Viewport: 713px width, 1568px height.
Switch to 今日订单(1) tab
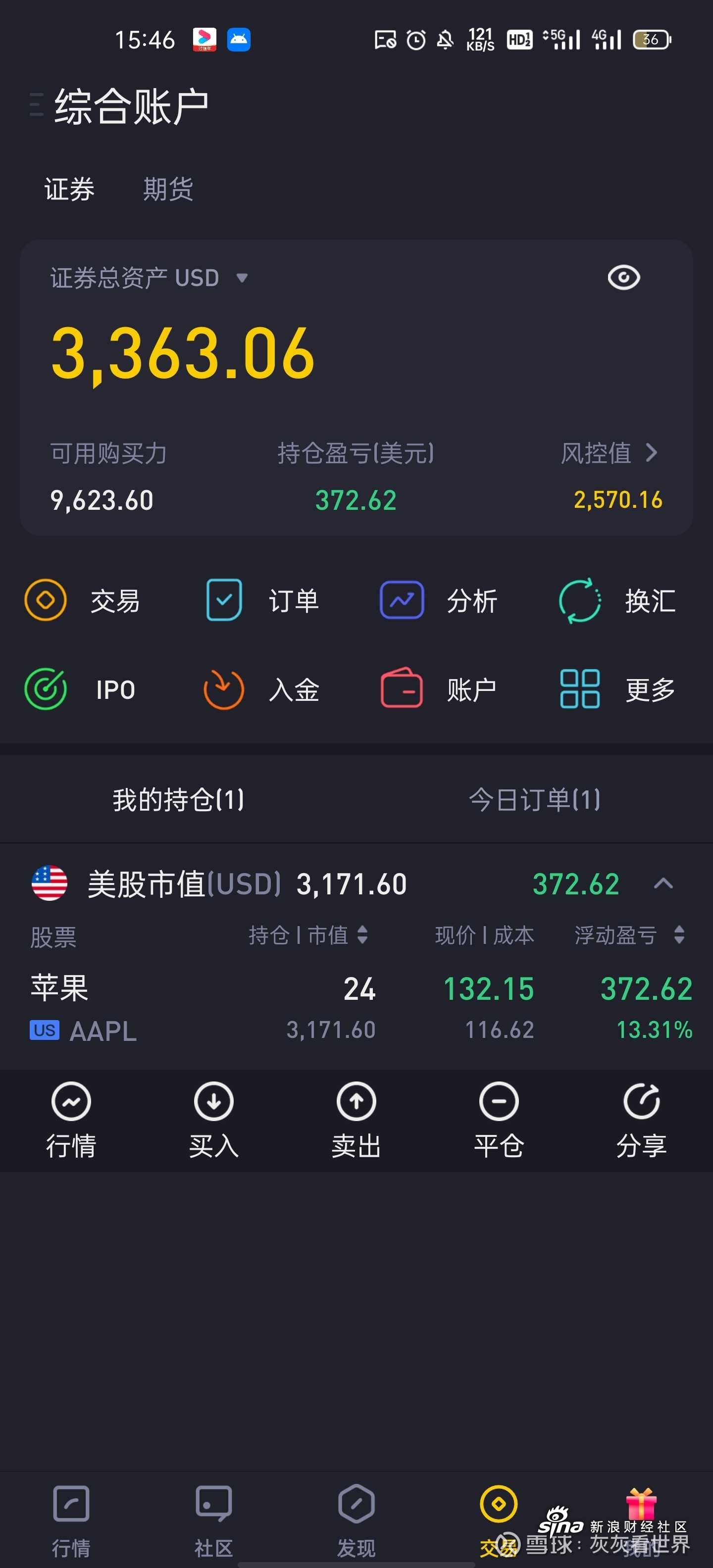click(535, 799)
